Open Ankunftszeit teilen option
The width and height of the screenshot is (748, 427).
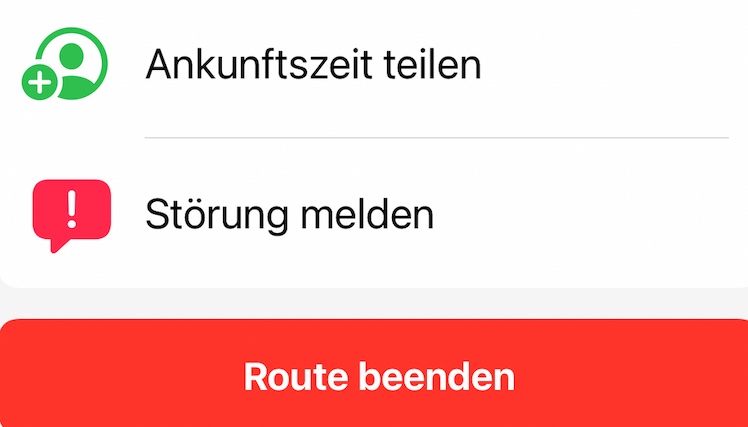pyautogui.click(x=313, y=66)
